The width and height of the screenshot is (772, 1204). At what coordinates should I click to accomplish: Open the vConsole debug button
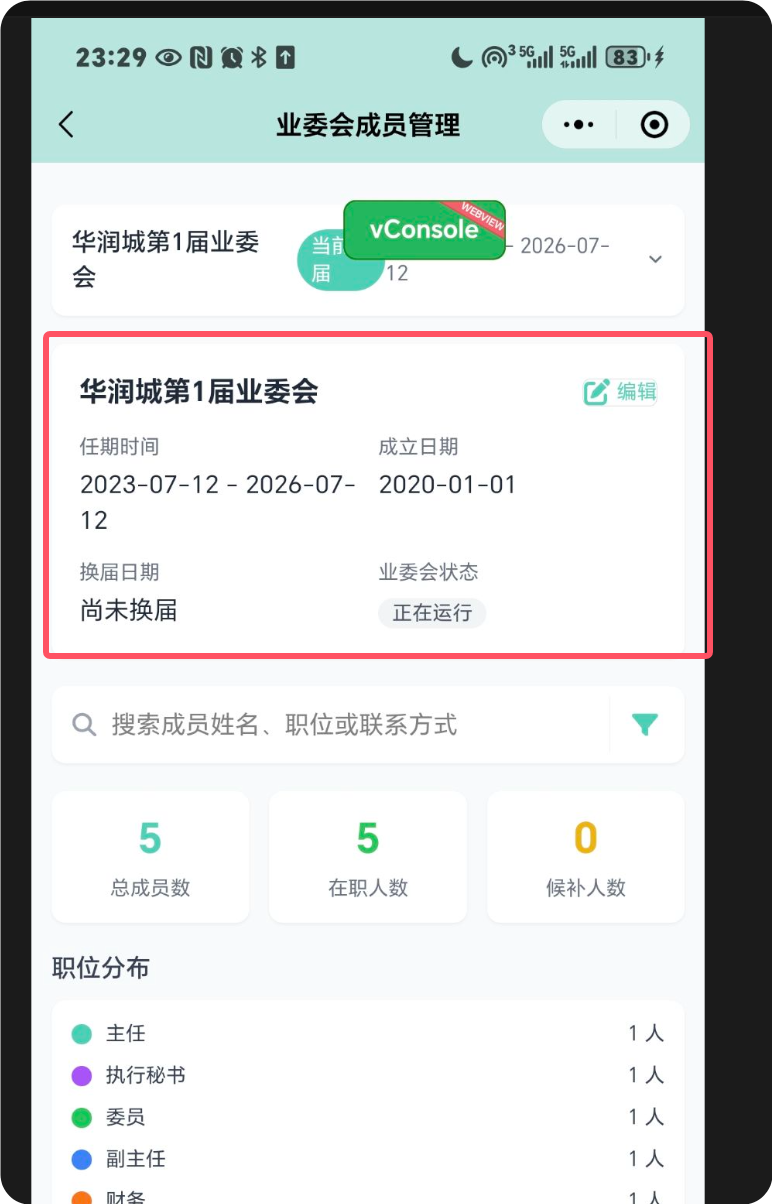[424, 230]
